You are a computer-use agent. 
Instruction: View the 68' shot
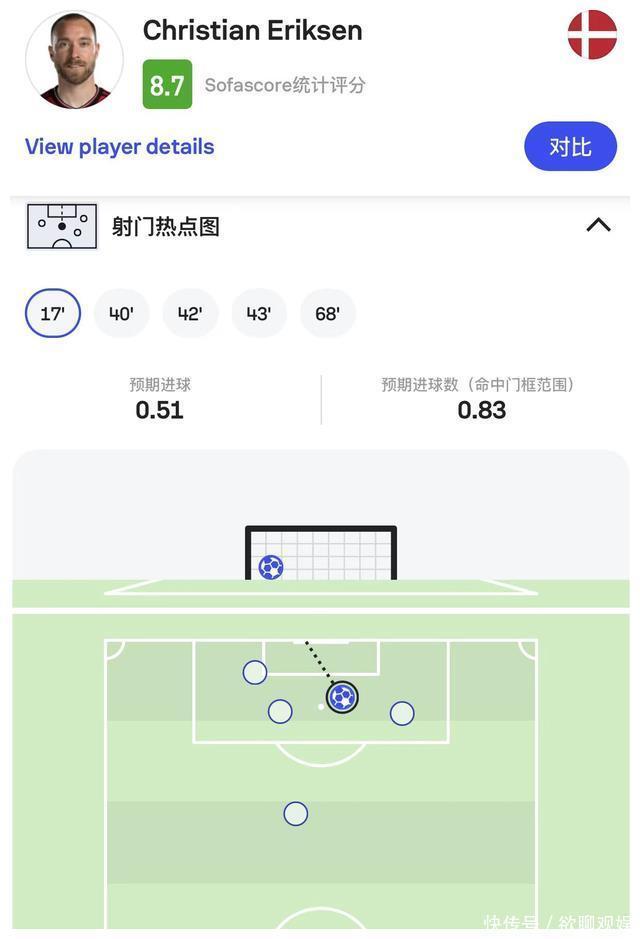point(328,314)
